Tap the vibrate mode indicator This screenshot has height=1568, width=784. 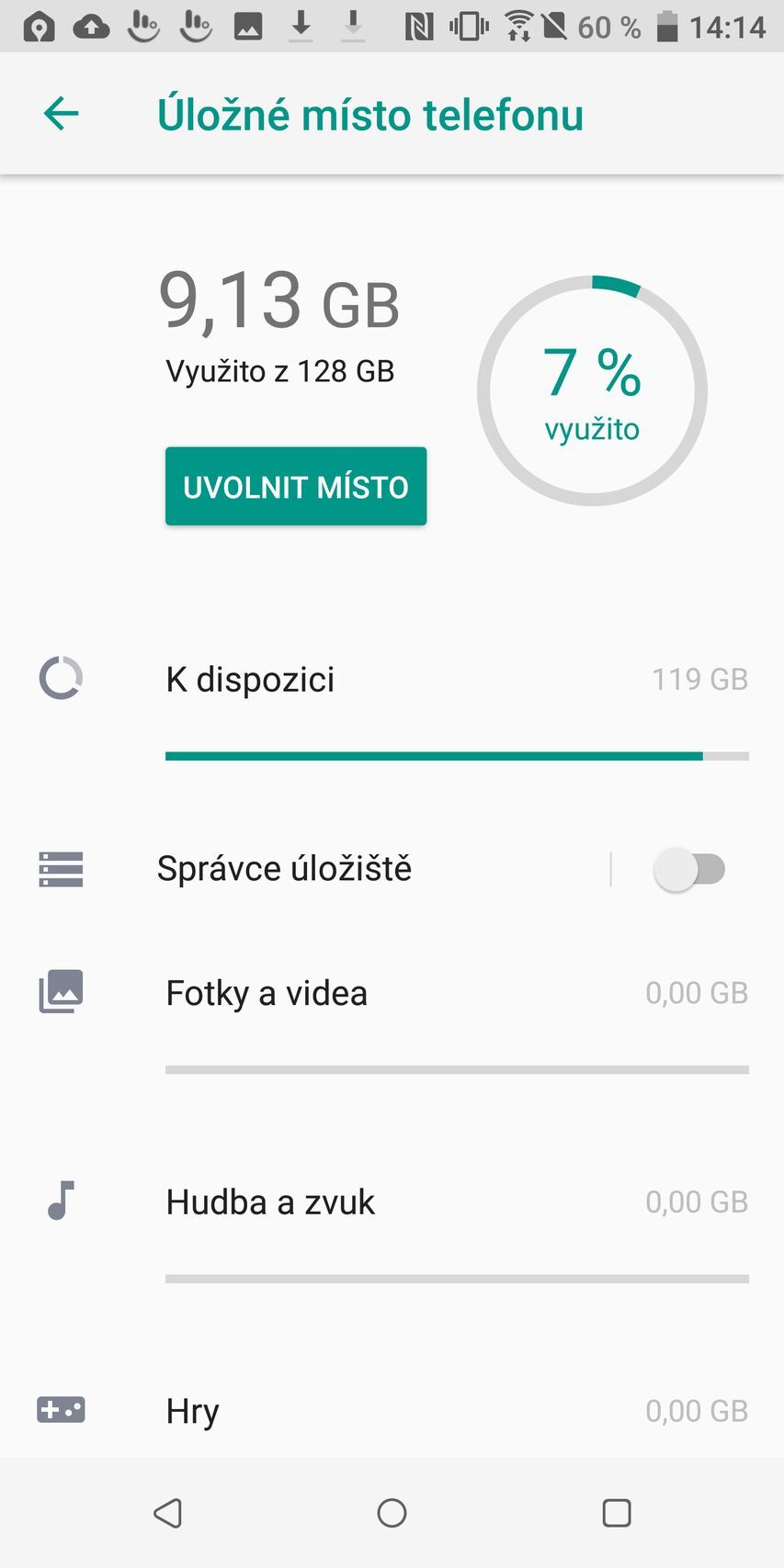tap(469, 26)
